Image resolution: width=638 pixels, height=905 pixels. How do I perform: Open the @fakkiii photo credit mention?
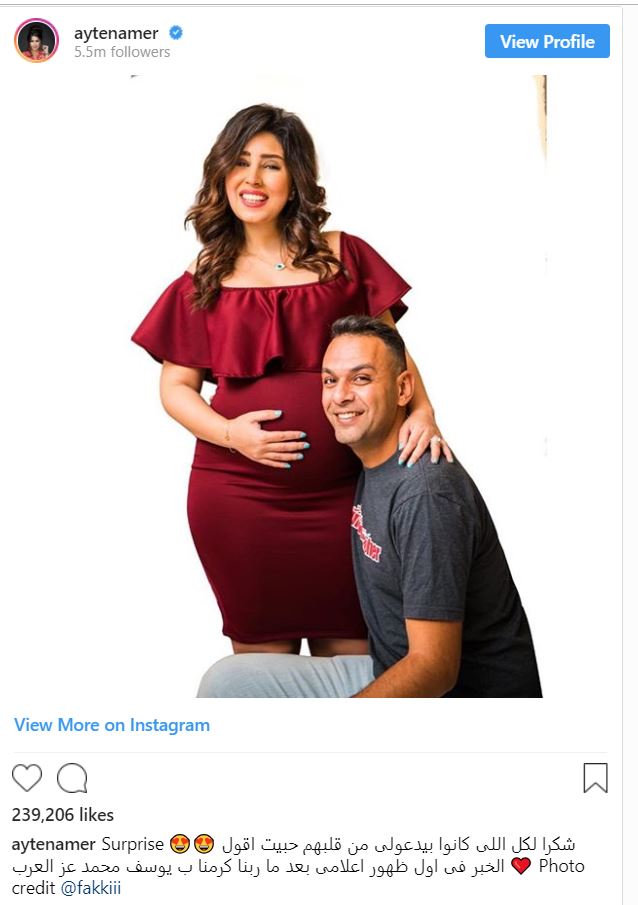coord(92,888)
